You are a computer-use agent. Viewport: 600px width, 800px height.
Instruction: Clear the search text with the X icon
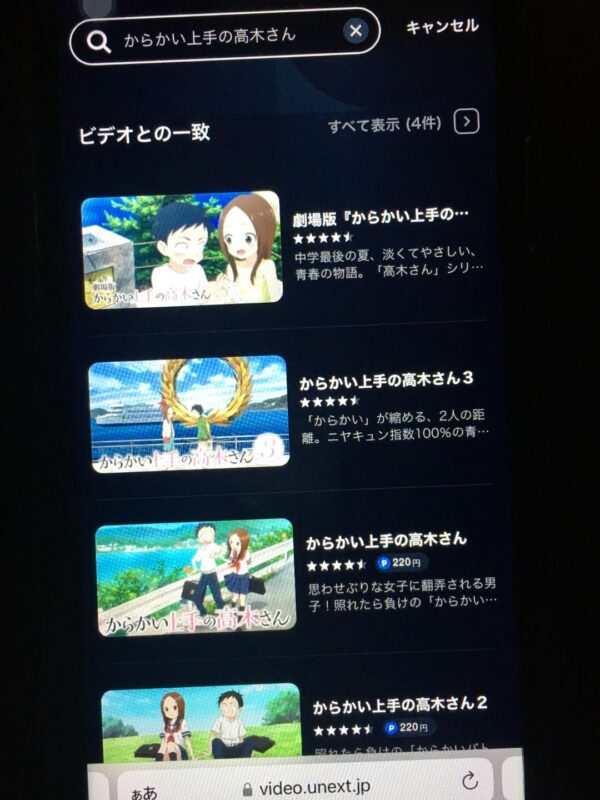point(355,32)
